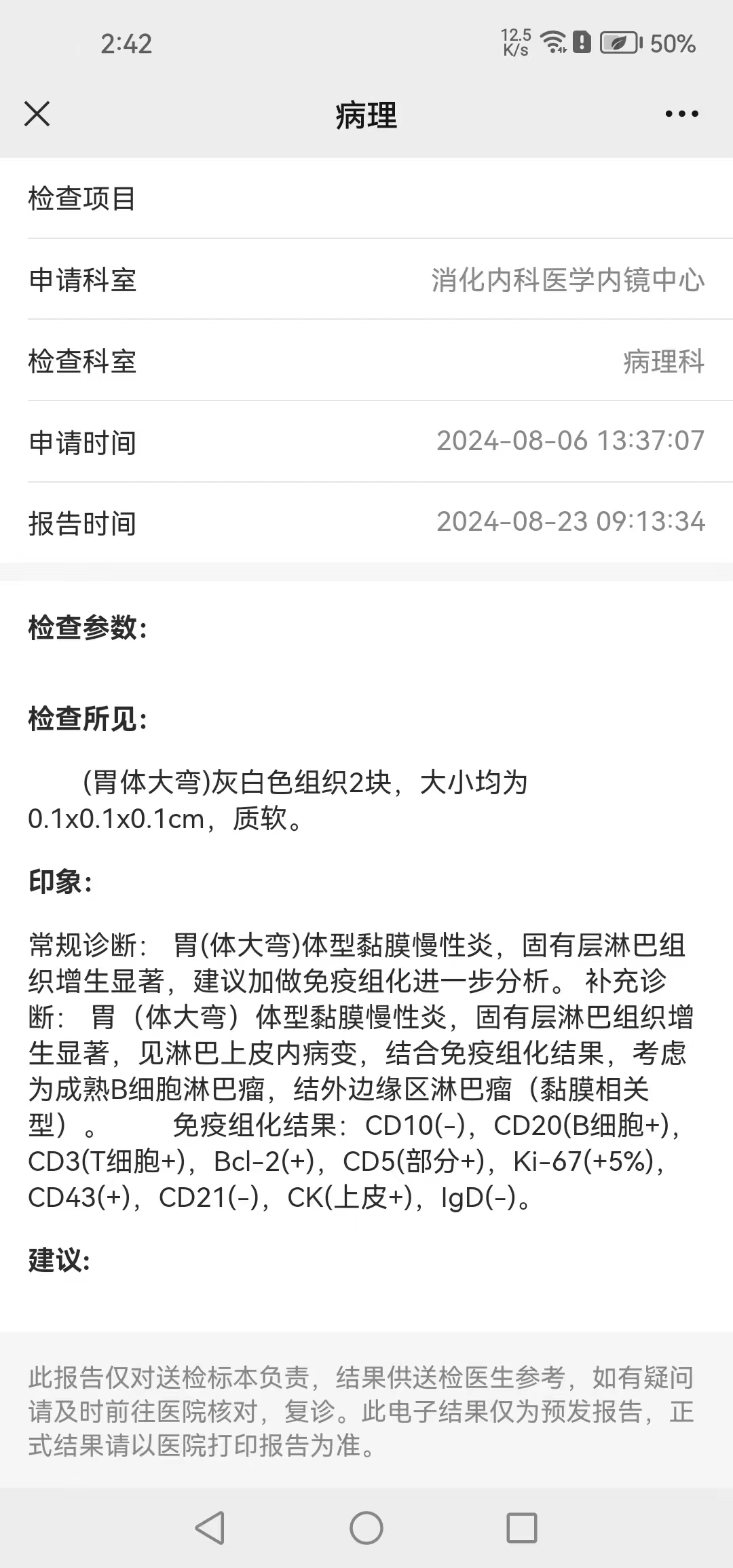Screen dimensions: 733x1568
Task: Open the three-dot overflow menu
Action: tap(681, 114)
